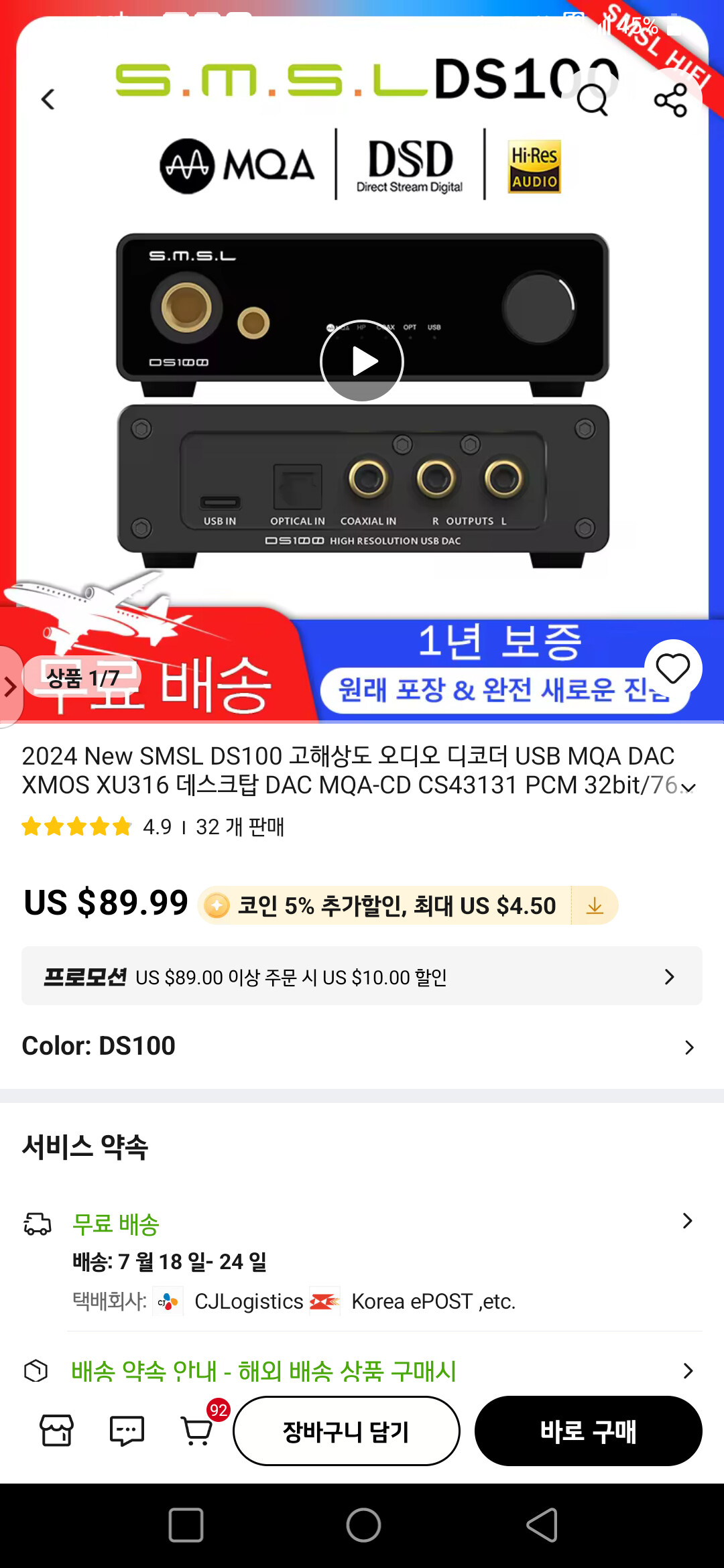Viewport: 724px width, 1568px height.
Task: Tap 바로 구매 to buy now
Action: 589,1431
